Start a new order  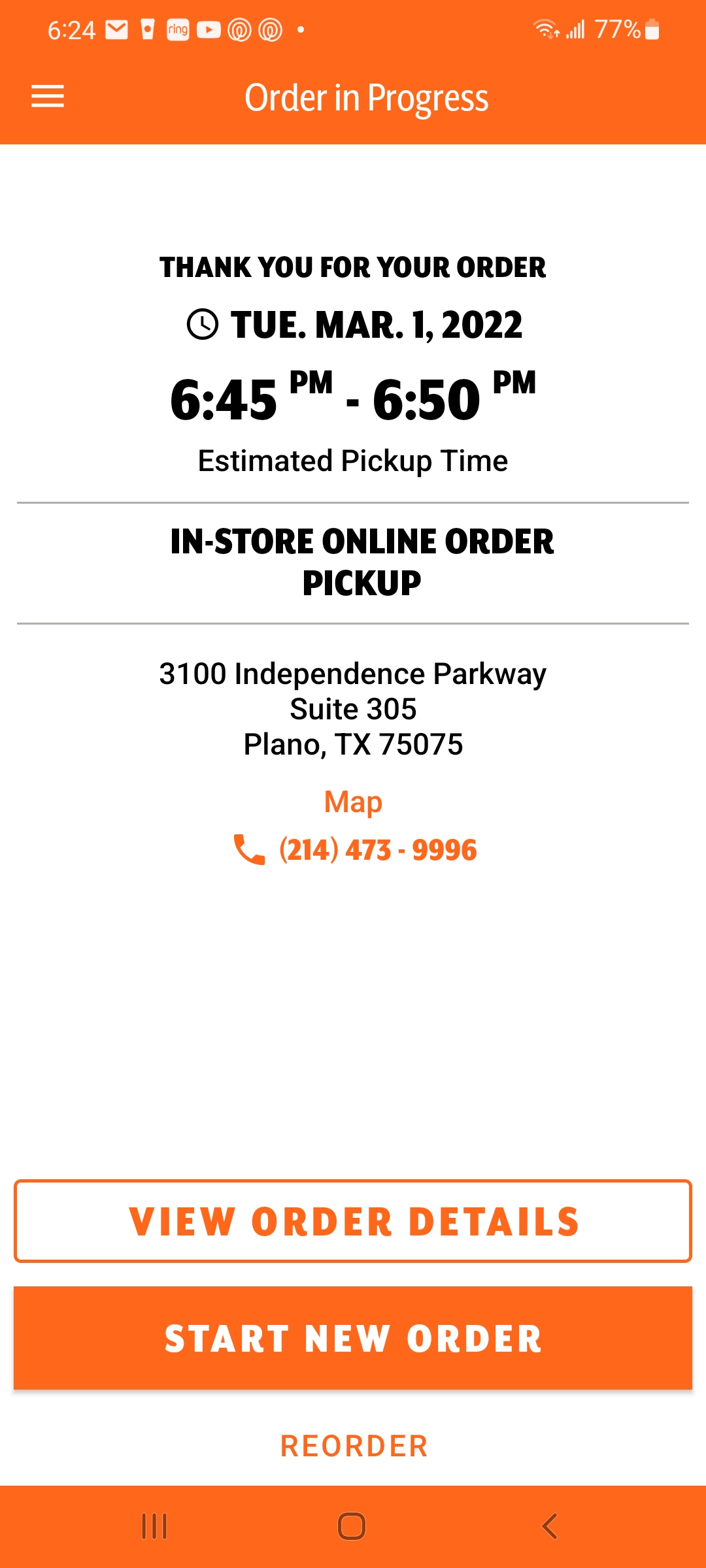point(353,1337)
